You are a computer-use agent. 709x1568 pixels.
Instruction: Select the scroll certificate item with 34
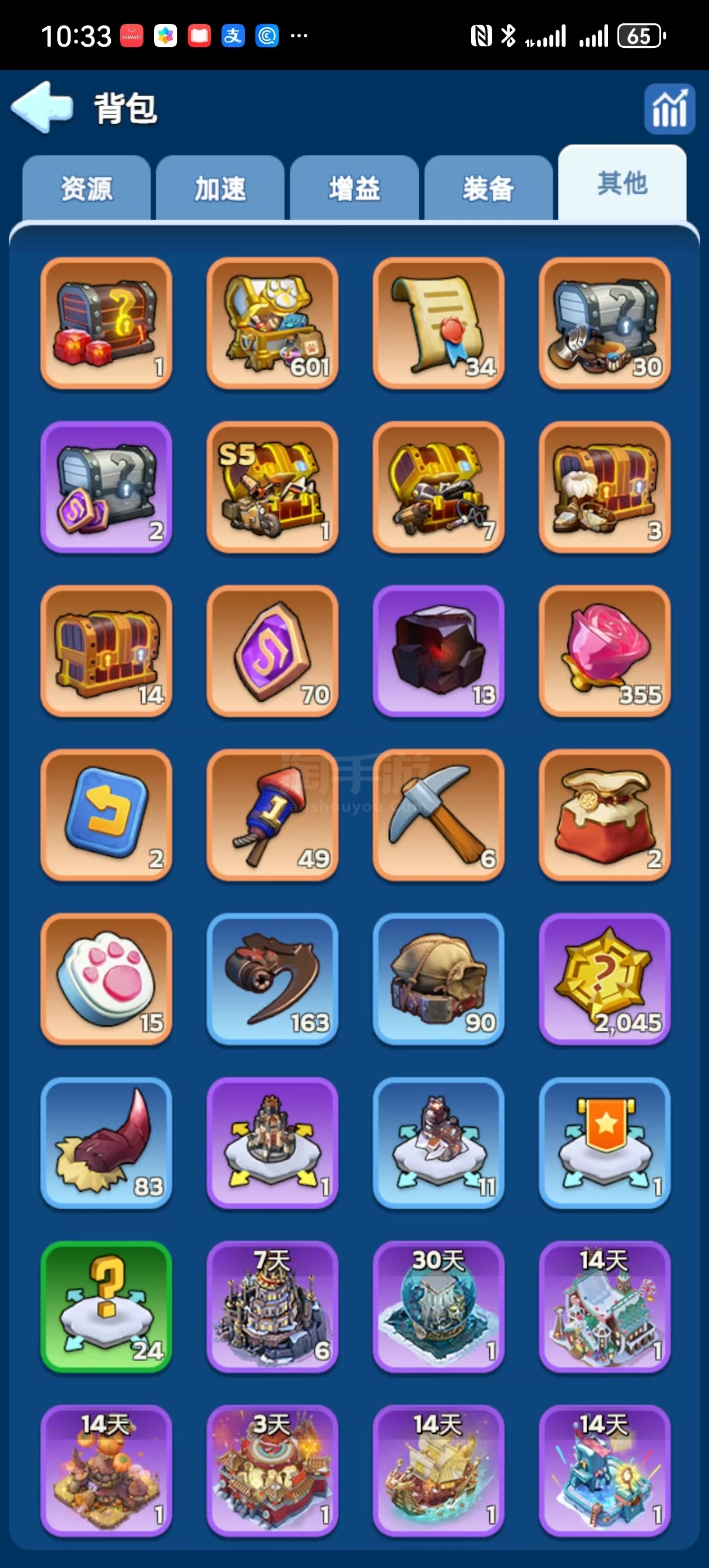tap(438, 323)
